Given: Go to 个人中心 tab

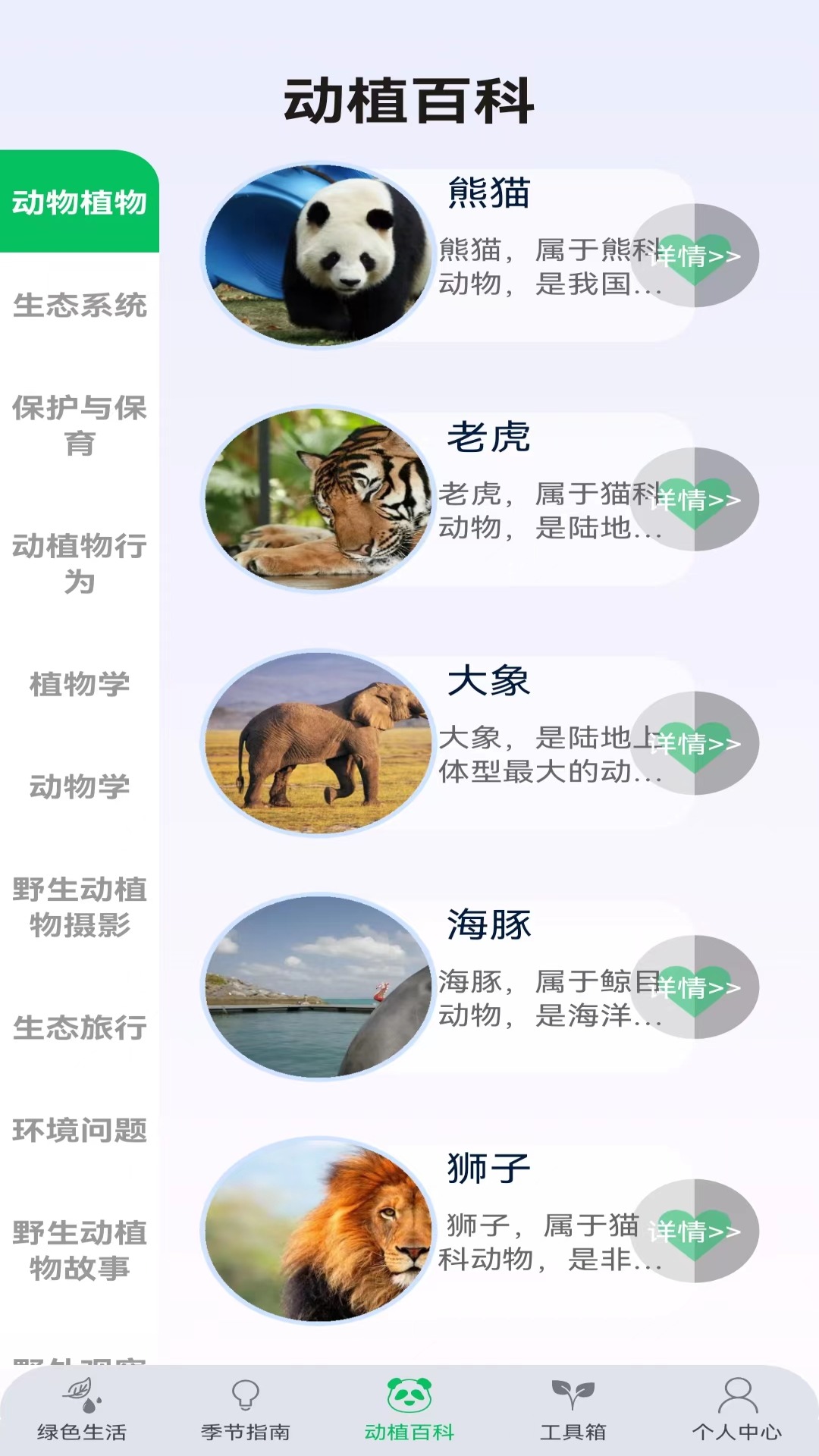Looking at the screenshot, I should [736, 1410].
